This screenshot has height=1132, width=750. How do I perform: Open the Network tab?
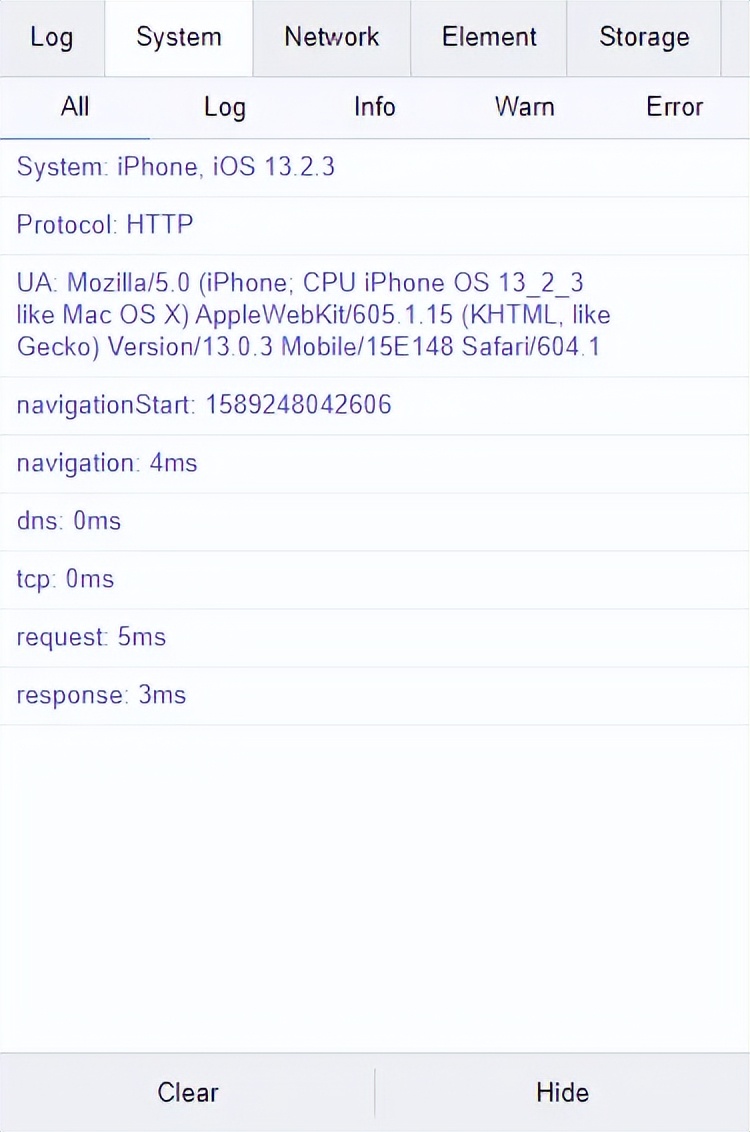pos(331,38)
